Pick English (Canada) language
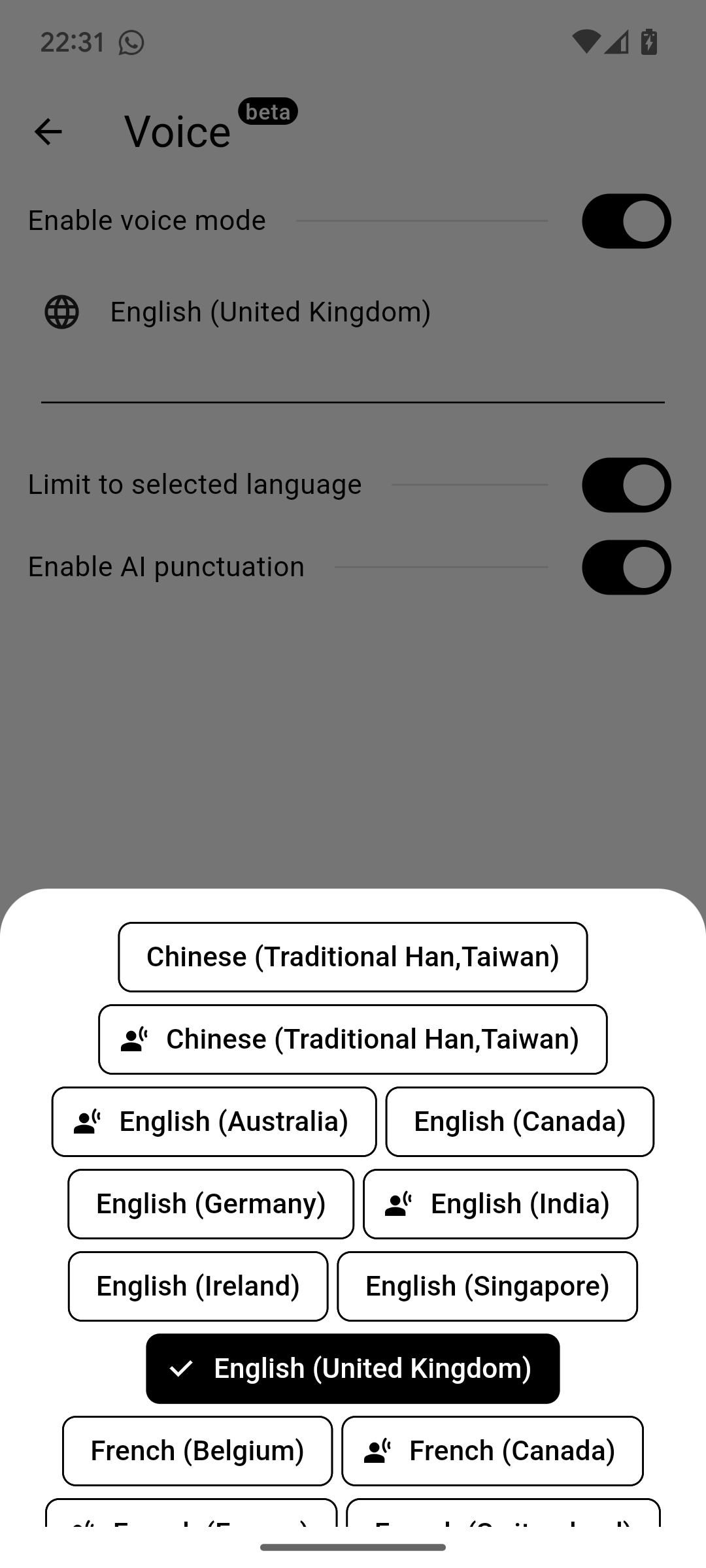The width and height of the screenshot is (706, 1568). (520, 1122)
